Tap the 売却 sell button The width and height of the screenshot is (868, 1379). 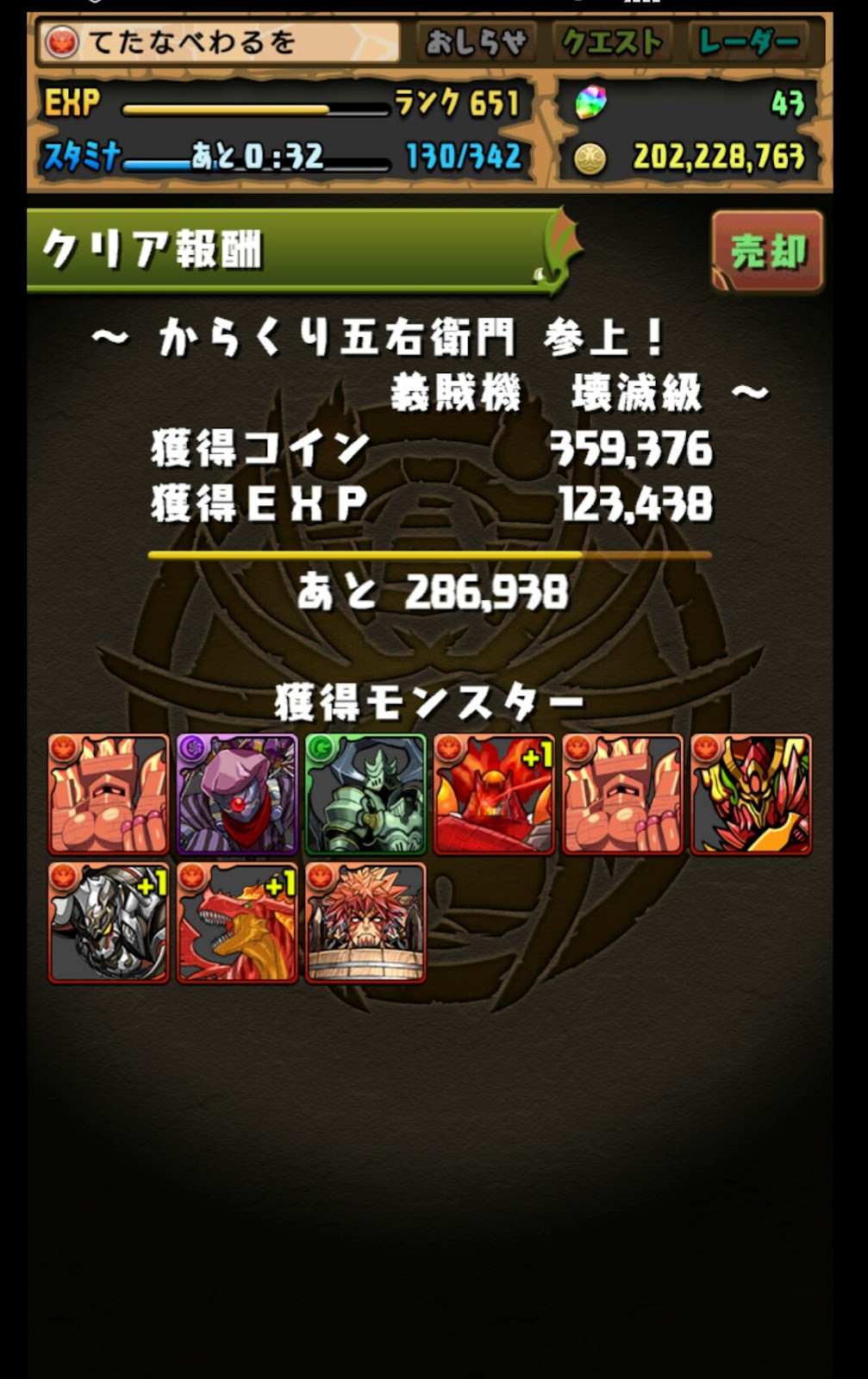tap(767, 251)
